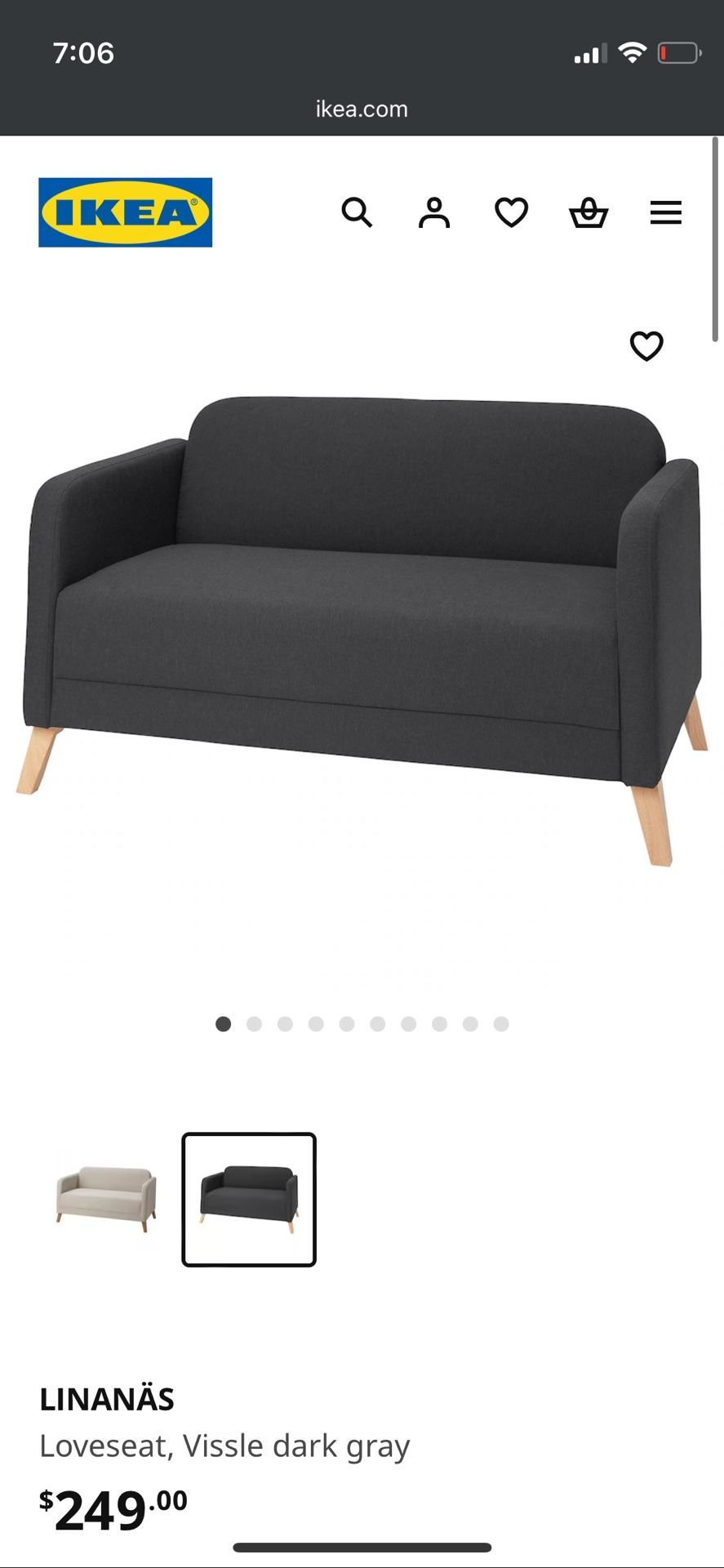Image resolution: width=724 pixels, height=1568 pixels.
Task: Select the beige fabric variant
Action: tap(103, 1194)
